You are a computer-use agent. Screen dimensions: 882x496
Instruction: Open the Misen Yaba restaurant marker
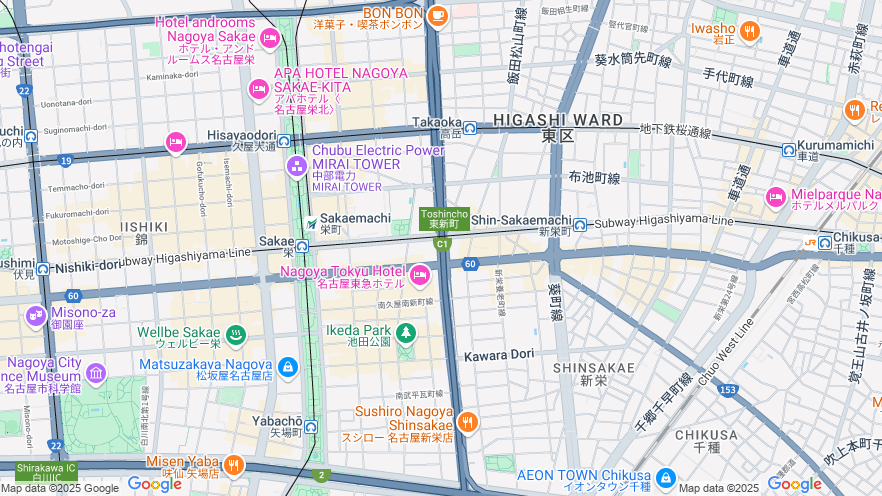pos(232,464)
